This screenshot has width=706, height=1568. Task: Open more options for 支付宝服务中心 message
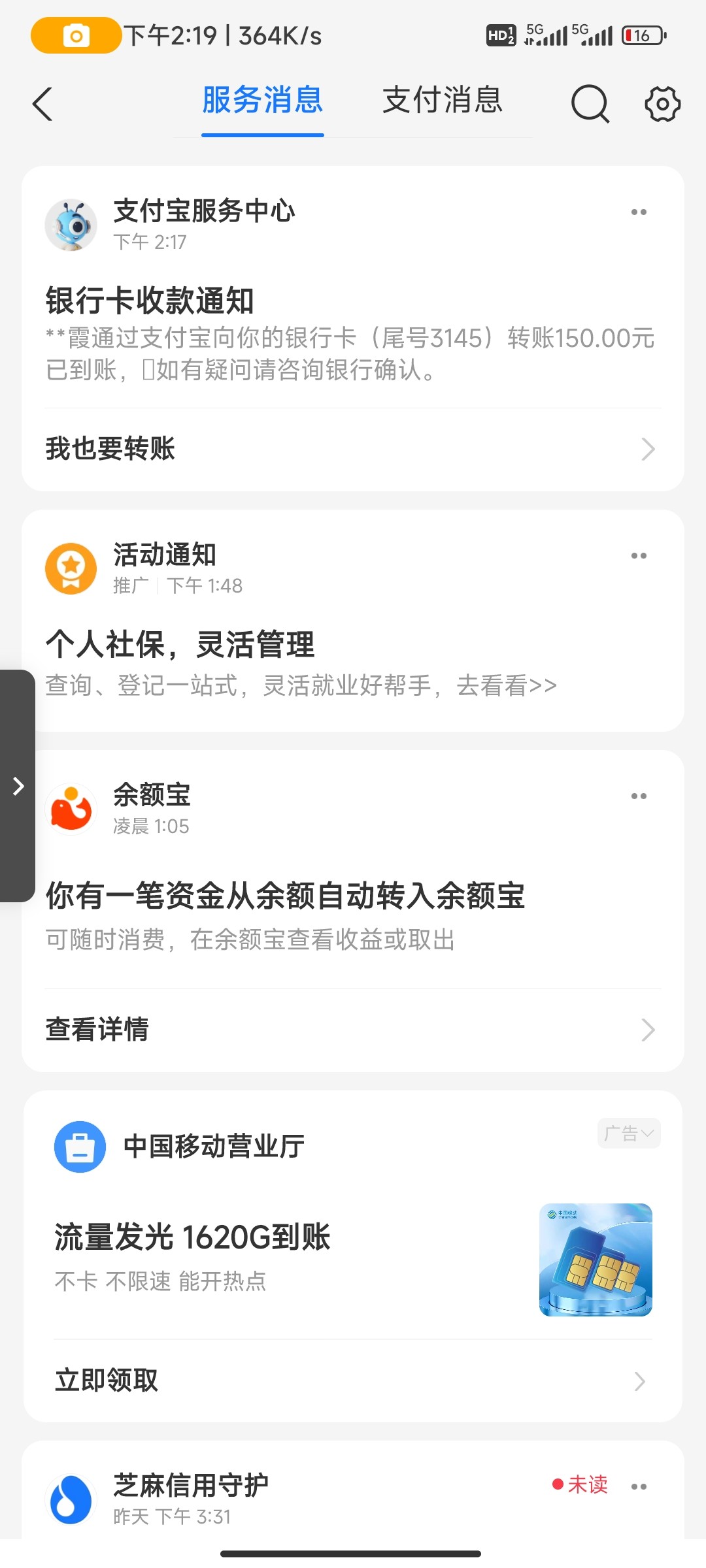pos(639,212)
